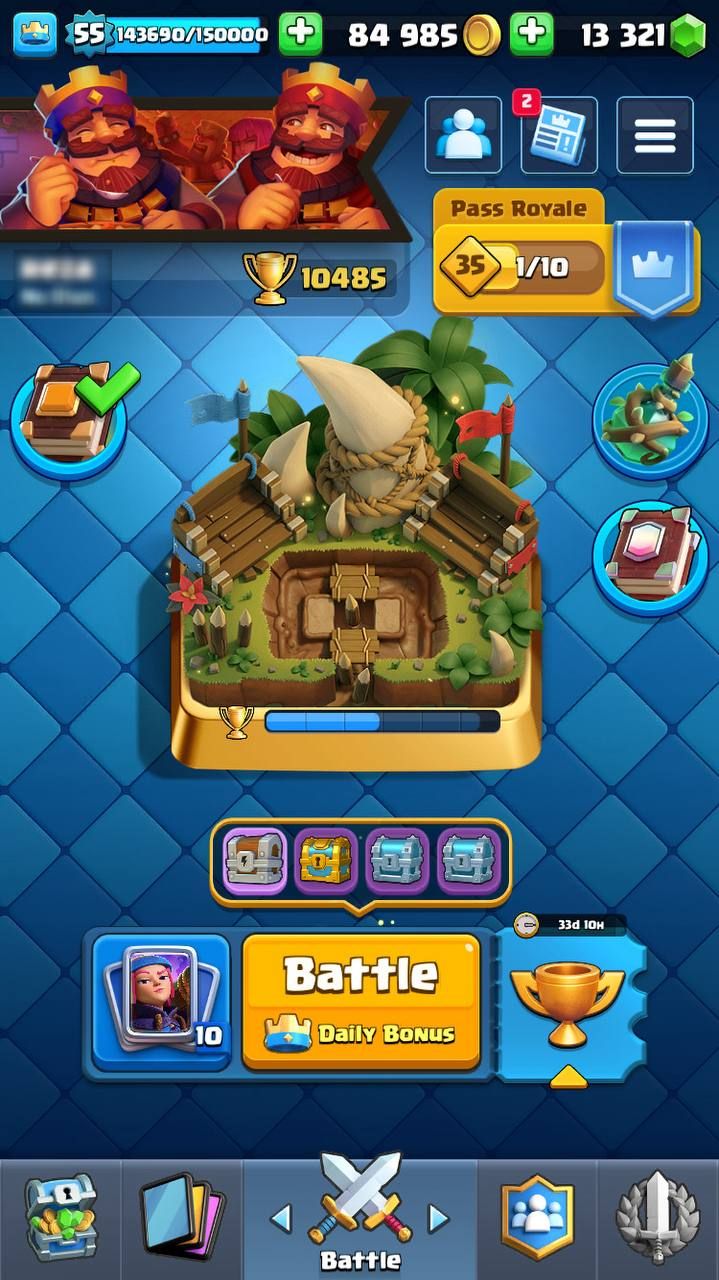Image resolution: width=719 pixels, height=1280 pixels.
Task: Open the completed tasks book icon
Action: 68,420
